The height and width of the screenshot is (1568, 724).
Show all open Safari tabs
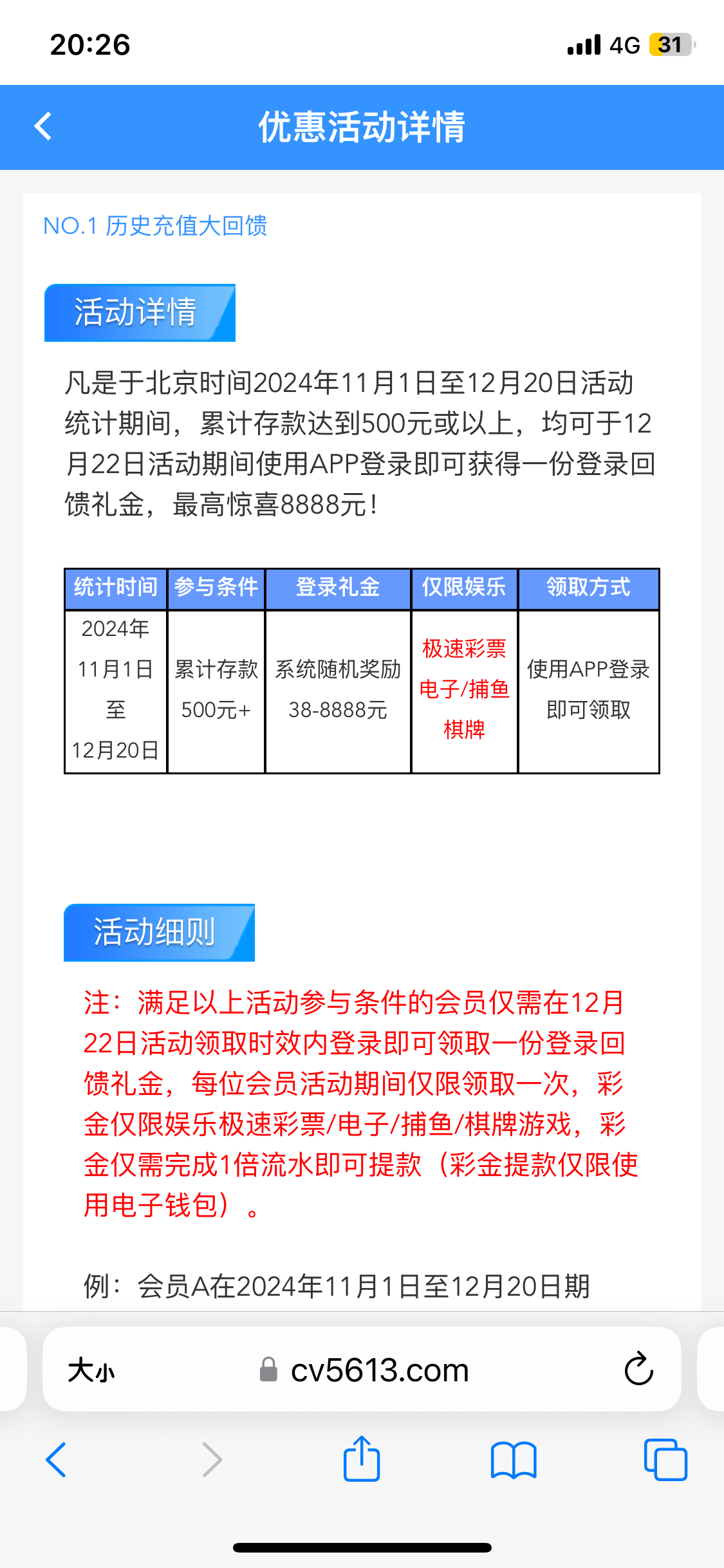pos(665,1460)
